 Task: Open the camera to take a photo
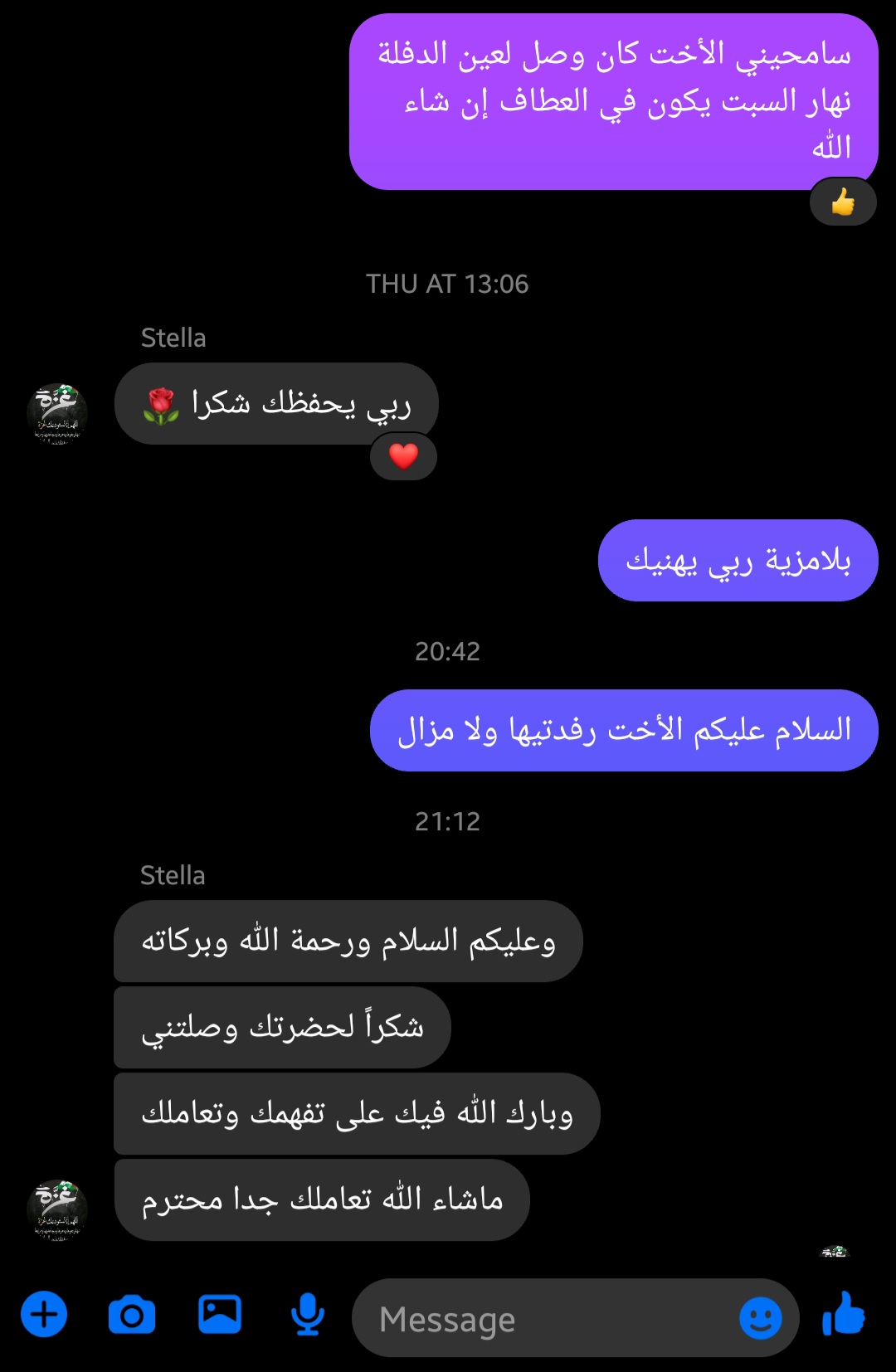132,1315
